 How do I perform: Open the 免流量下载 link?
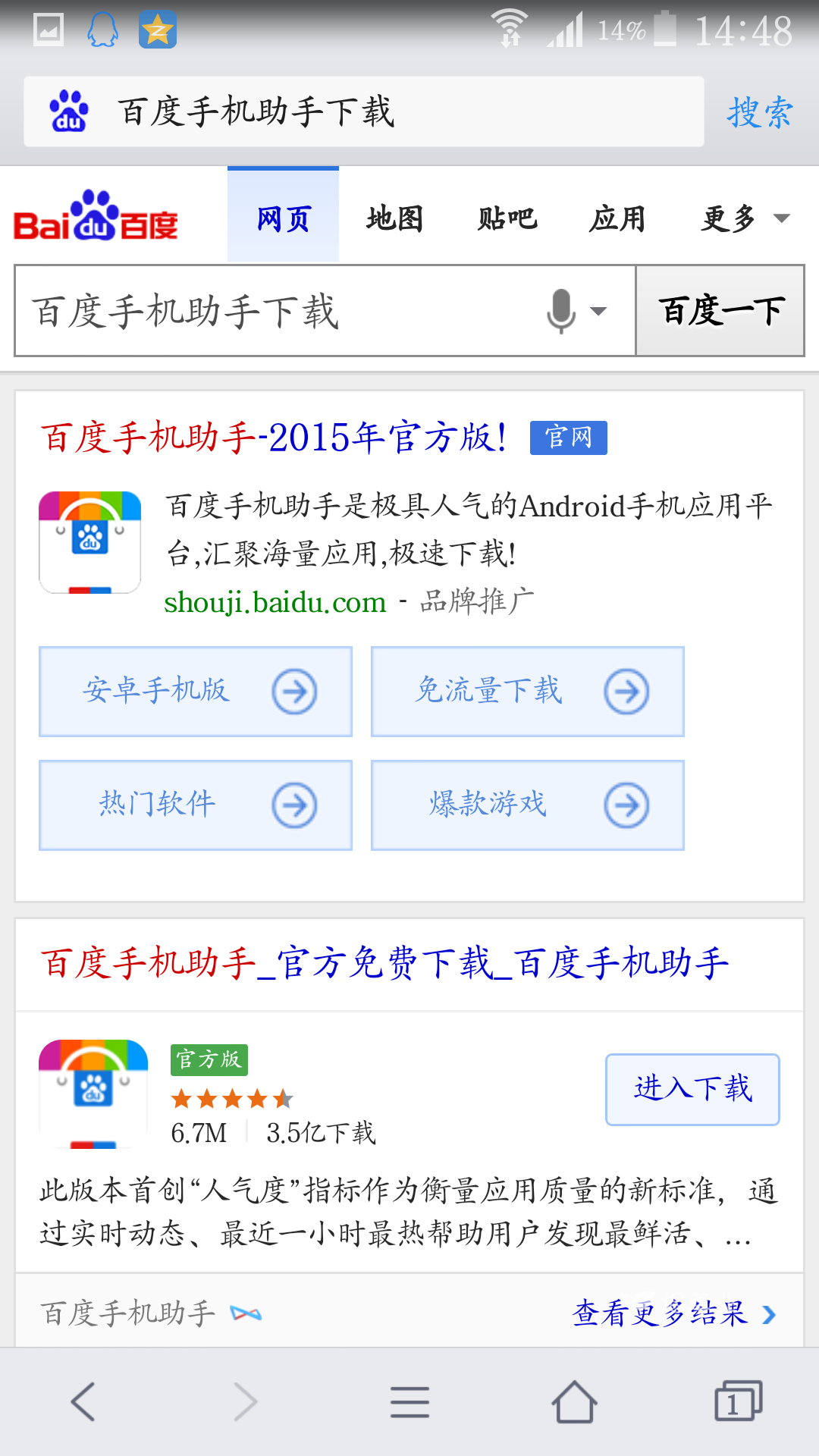click(x=528, y=691)
